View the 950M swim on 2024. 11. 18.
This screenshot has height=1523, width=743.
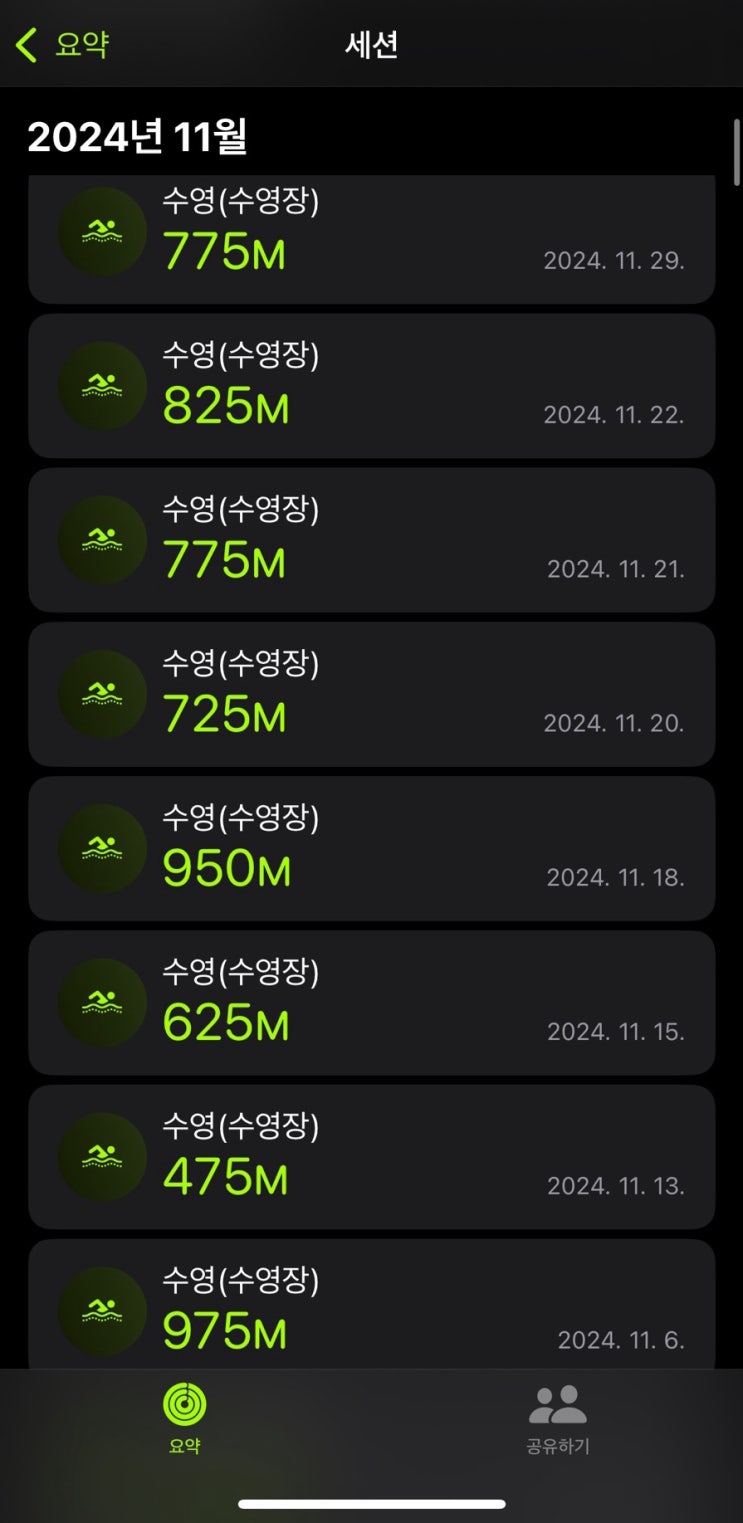tap(371, 848)
